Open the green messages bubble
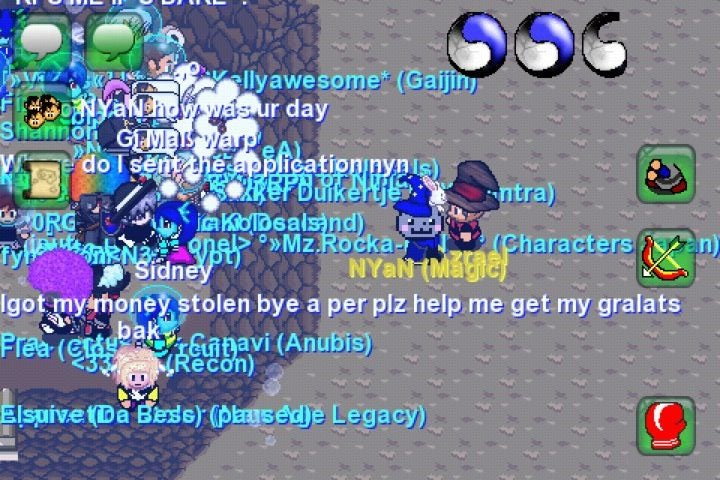The width and height of the screenshot is (720, 480). 113,44
